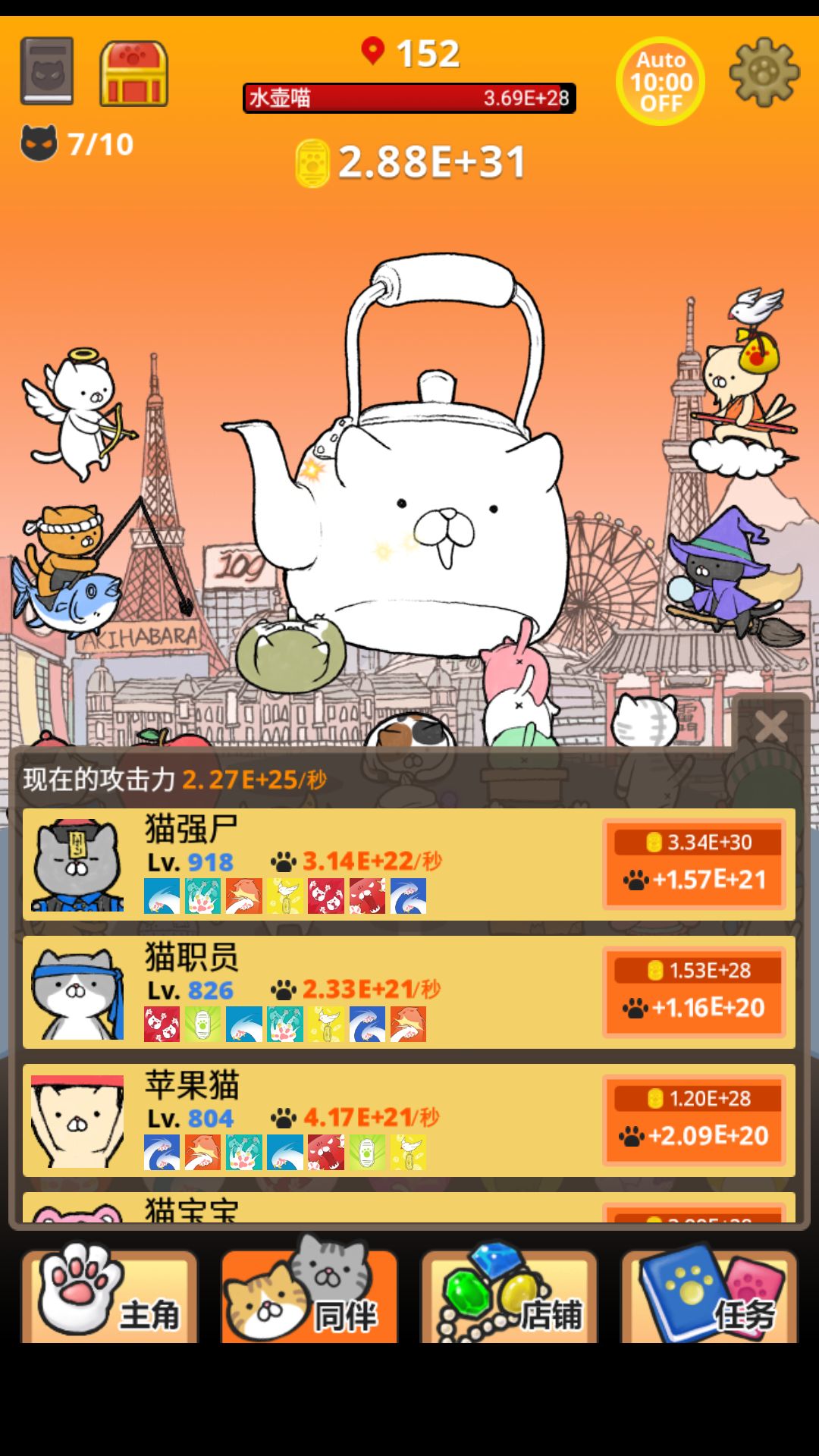Open the cat encyclopedia book icon

47,71
